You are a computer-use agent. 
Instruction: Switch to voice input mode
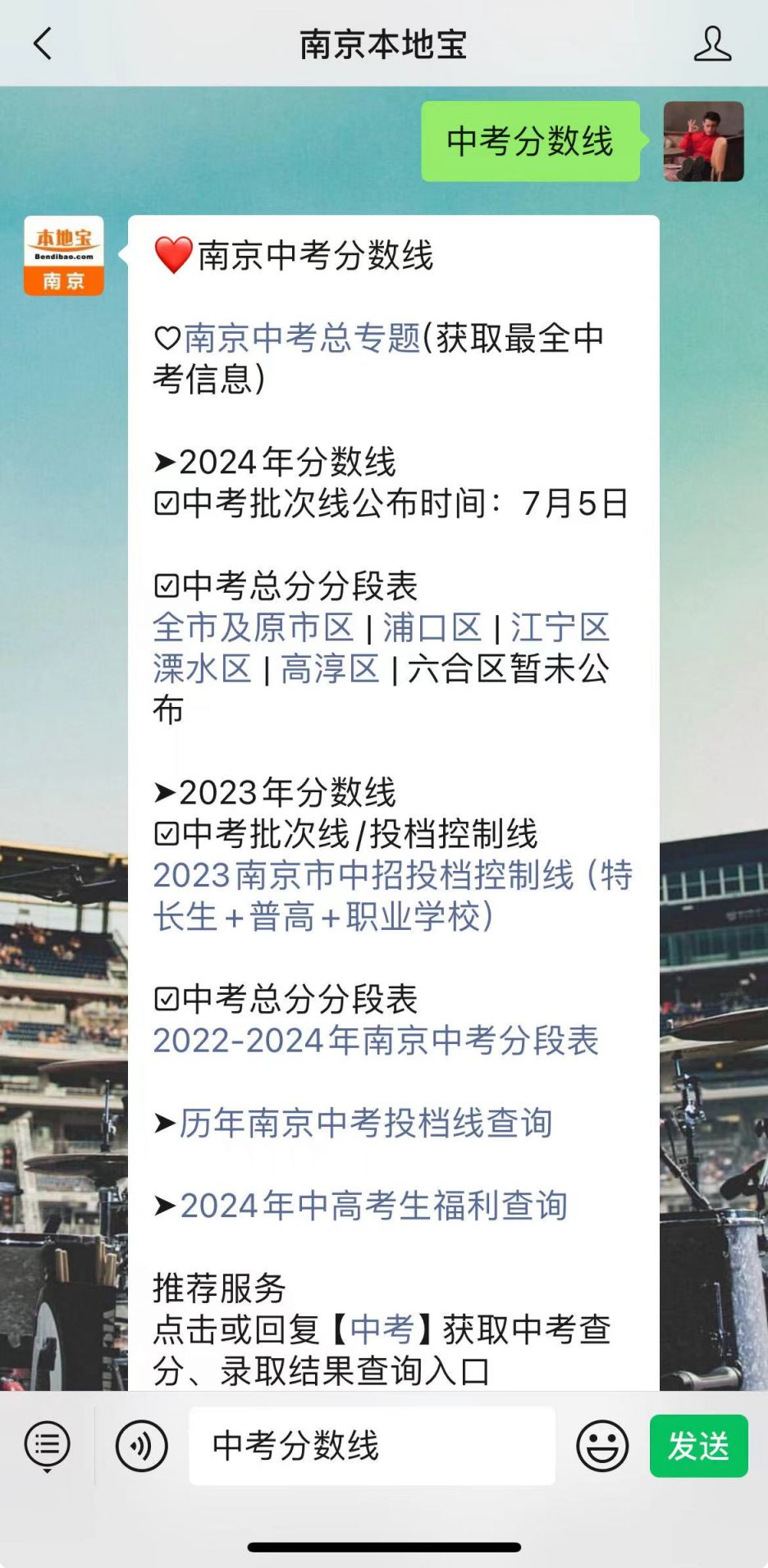point(141,1446)
